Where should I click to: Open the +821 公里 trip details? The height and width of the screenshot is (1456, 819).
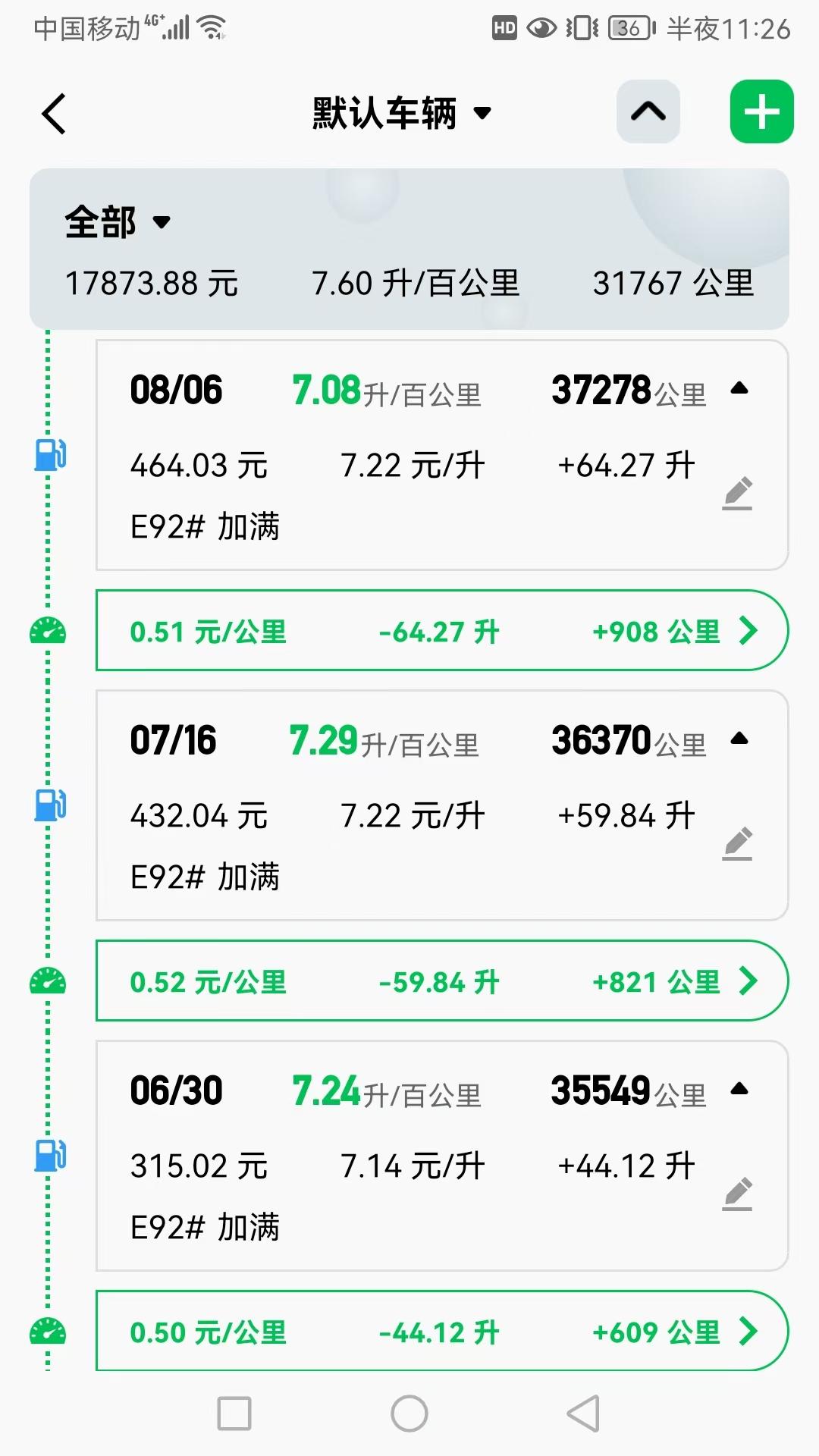442,981
